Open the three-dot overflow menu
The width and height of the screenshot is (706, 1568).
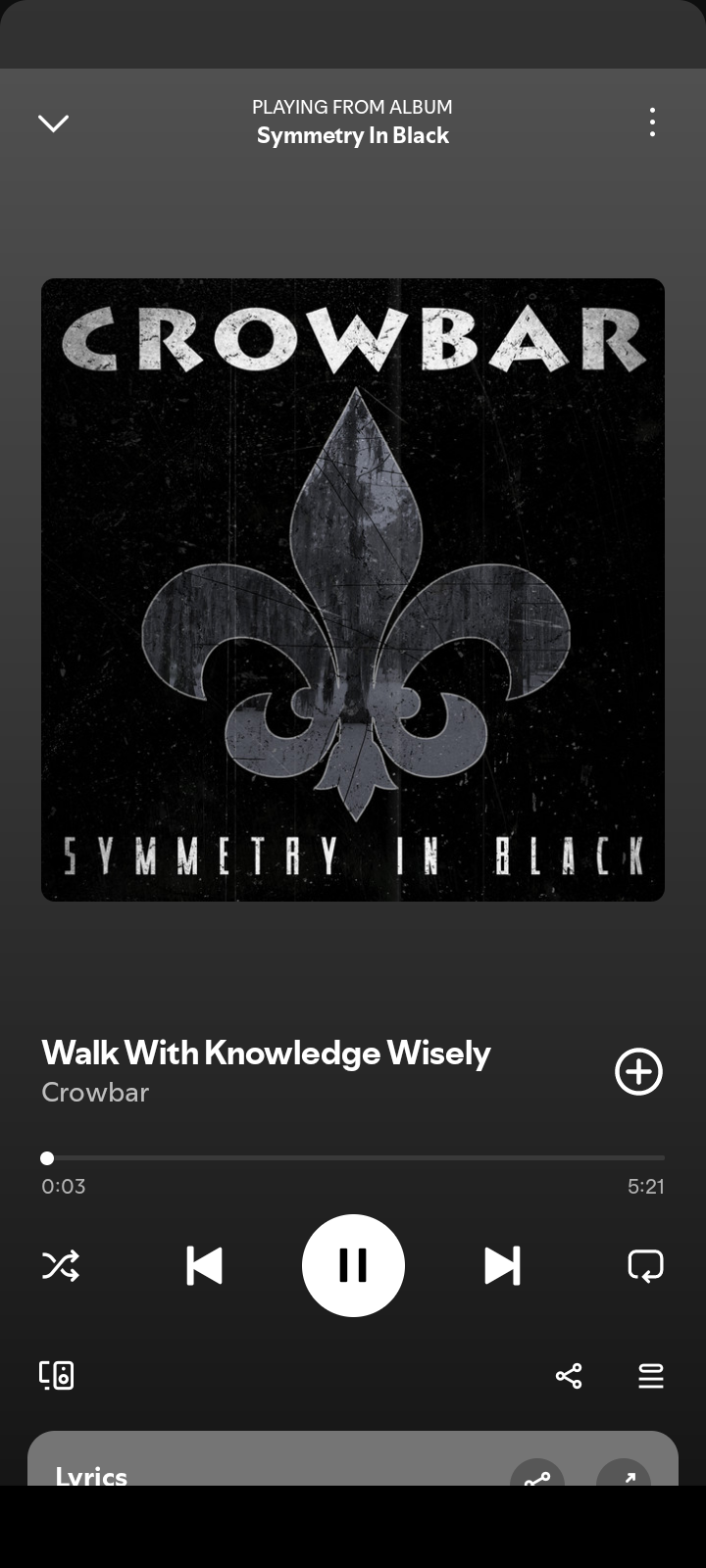click(x=652, y=122)
